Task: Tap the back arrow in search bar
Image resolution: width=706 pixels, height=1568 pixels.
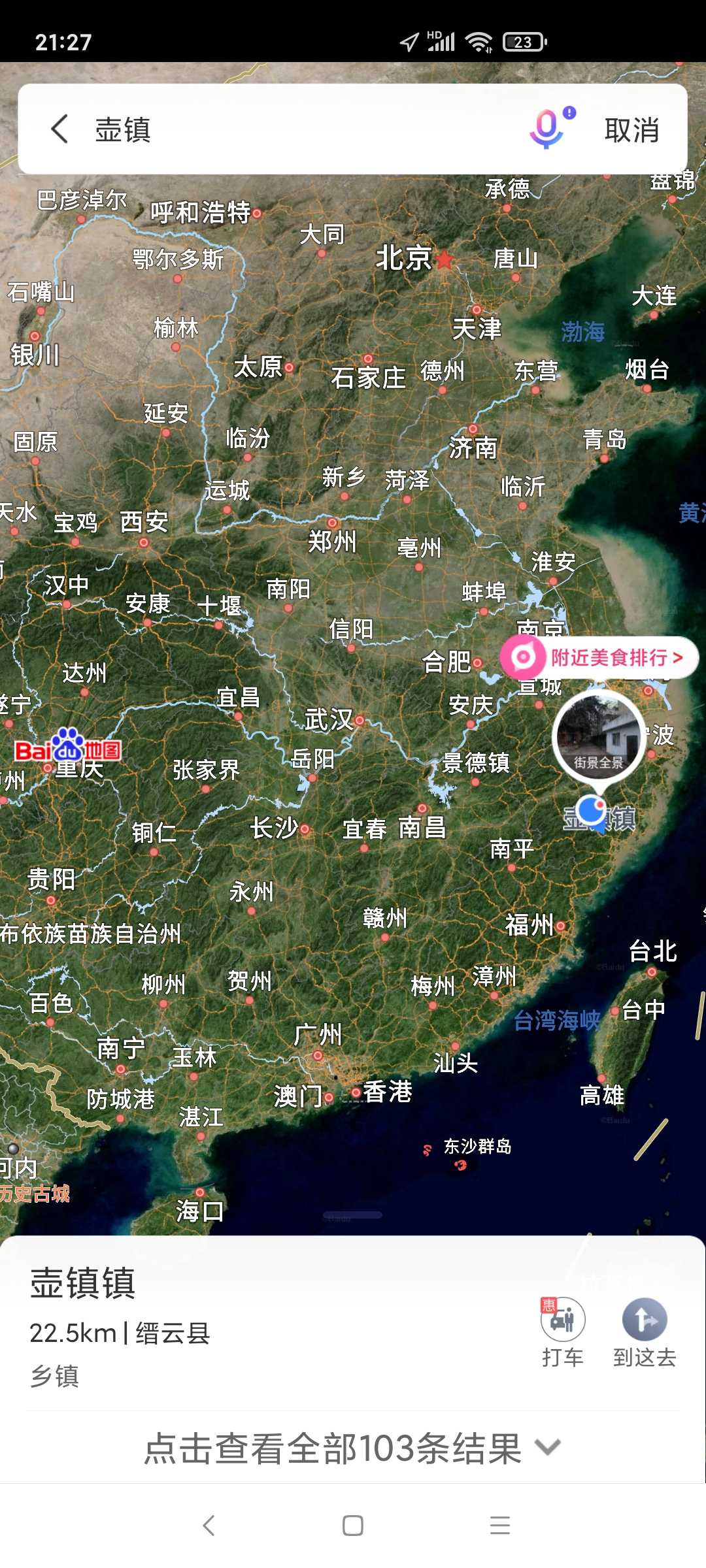Action: click(x=60, y=129)
